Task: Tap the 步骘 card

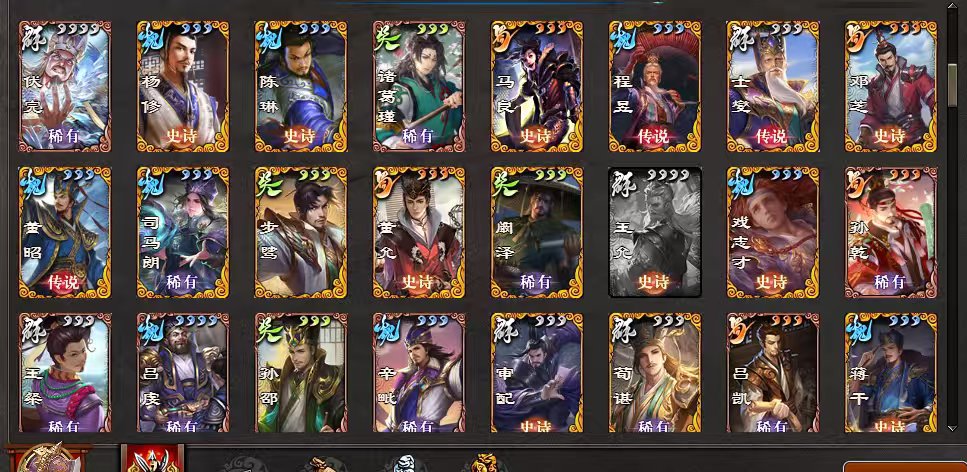Action: (x=300, y=232)
